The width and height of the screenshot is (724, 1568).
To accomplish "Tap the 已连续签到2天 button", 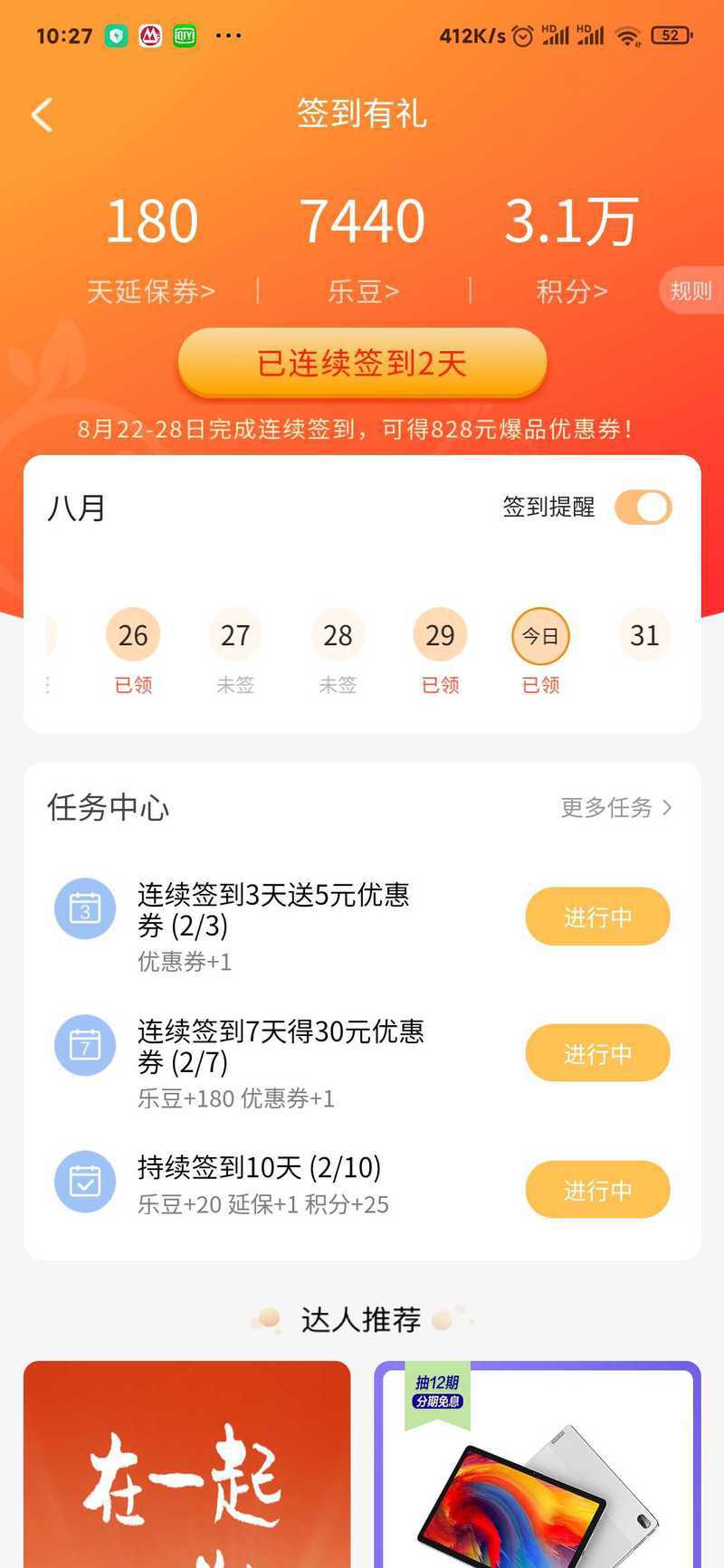I will point(362,363).
